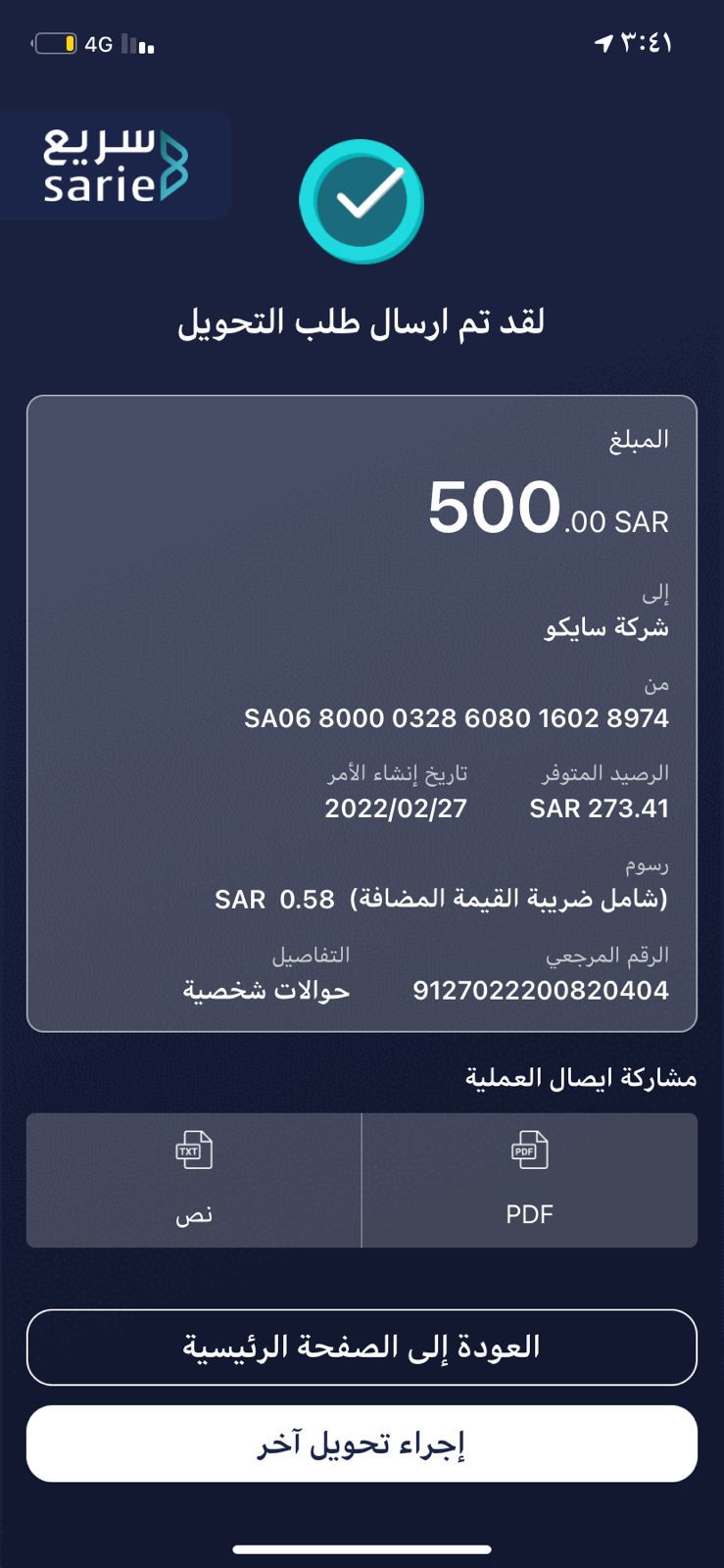Viewport: 724px width, 1568px height.
Task: Share the receipt as PDF
Action: [529, 1180]
